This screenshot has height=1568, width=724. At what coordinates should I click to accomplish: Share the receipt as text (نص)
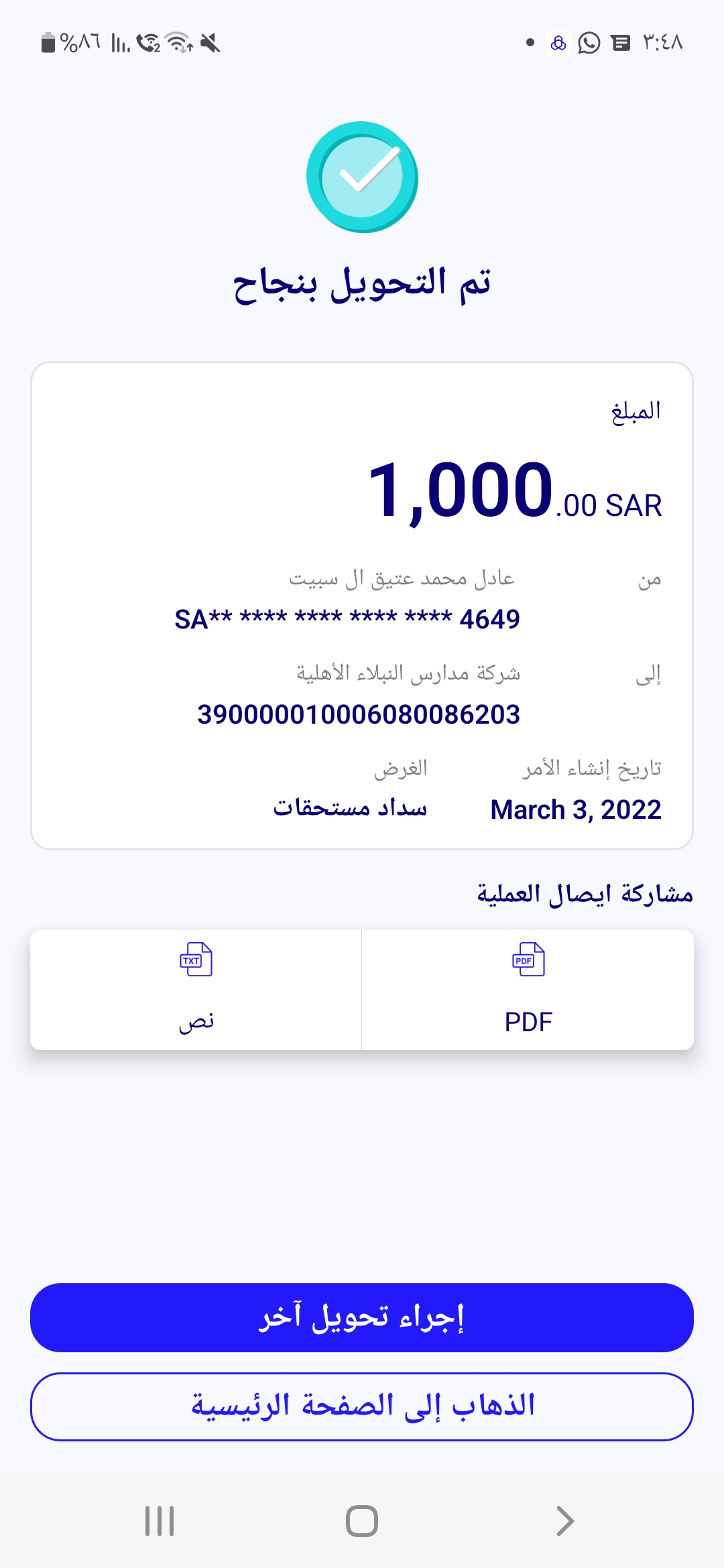point(196,989)
